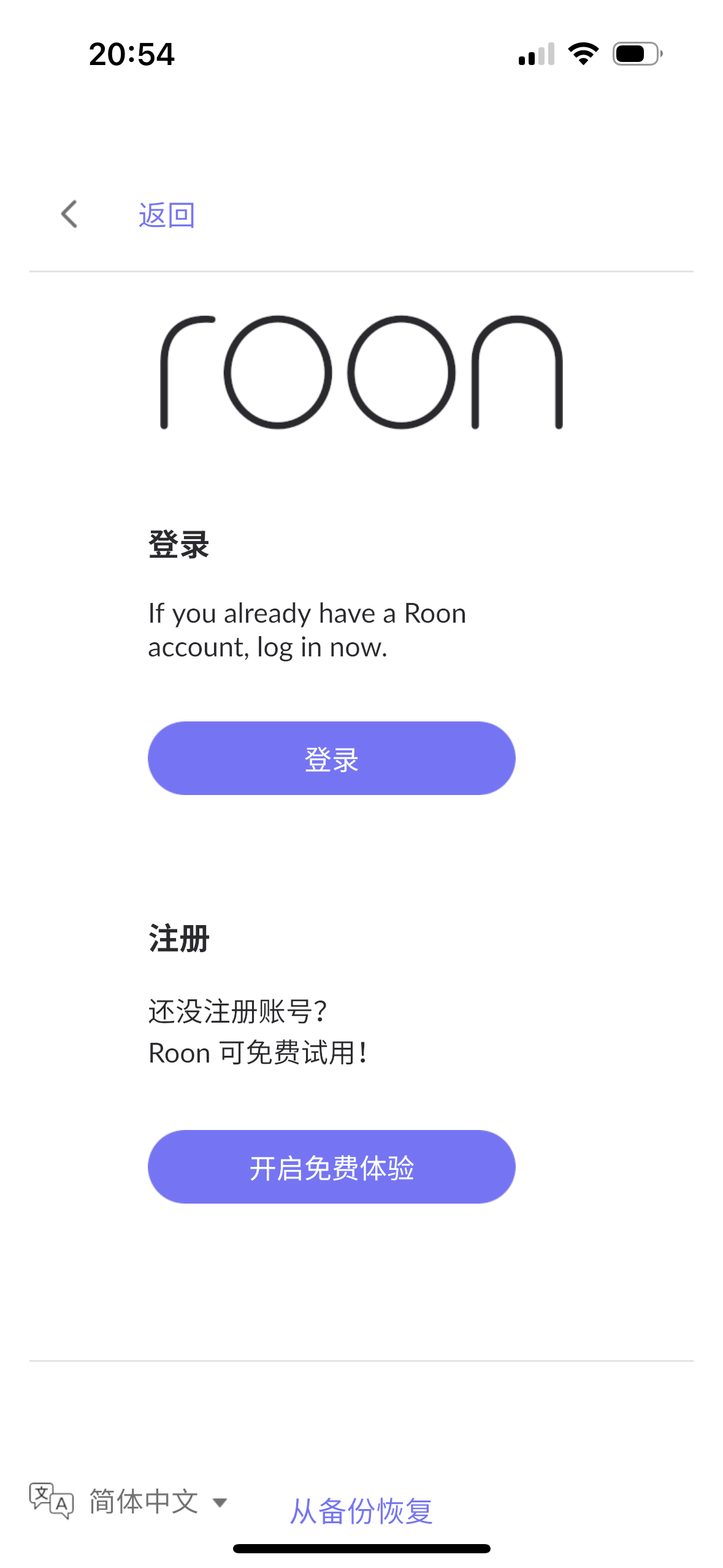
Task: Tap the 返回 link
Action: (167, 215)
